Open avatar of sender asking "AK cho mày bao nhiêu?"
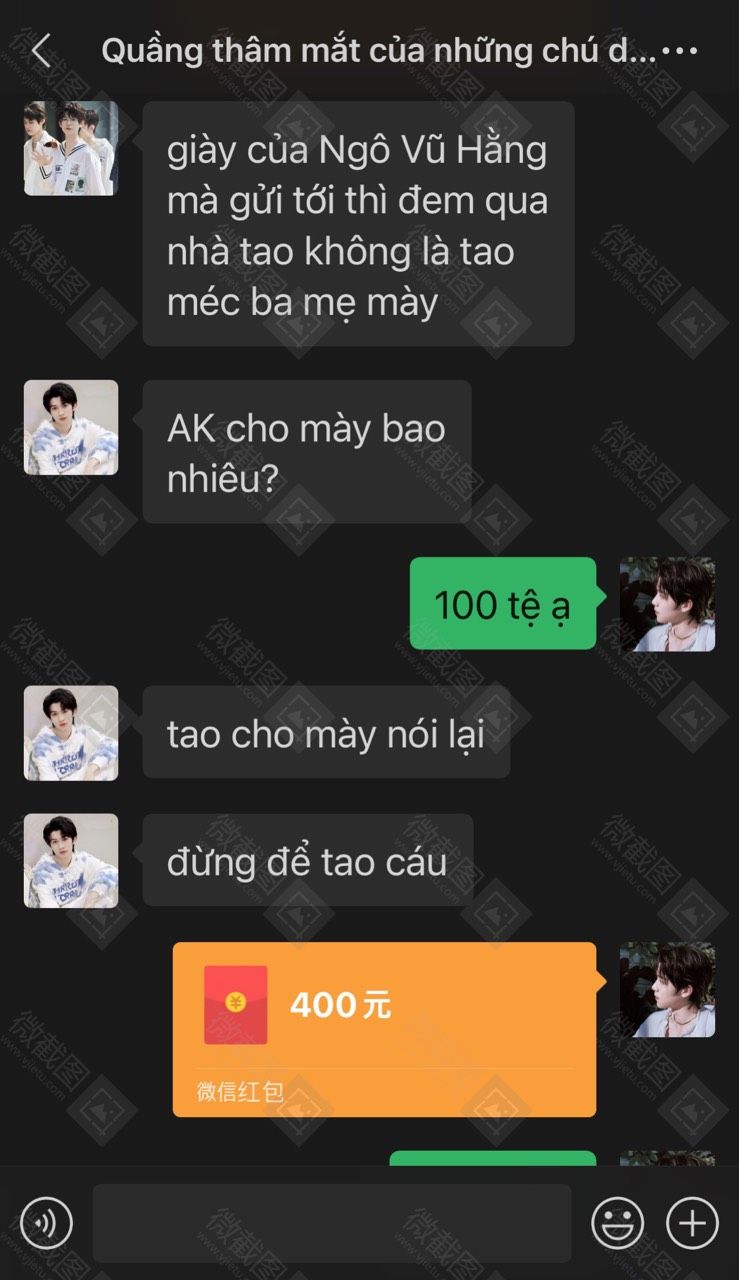Screen dimensions: 739x1280 [x=71, y=427]
